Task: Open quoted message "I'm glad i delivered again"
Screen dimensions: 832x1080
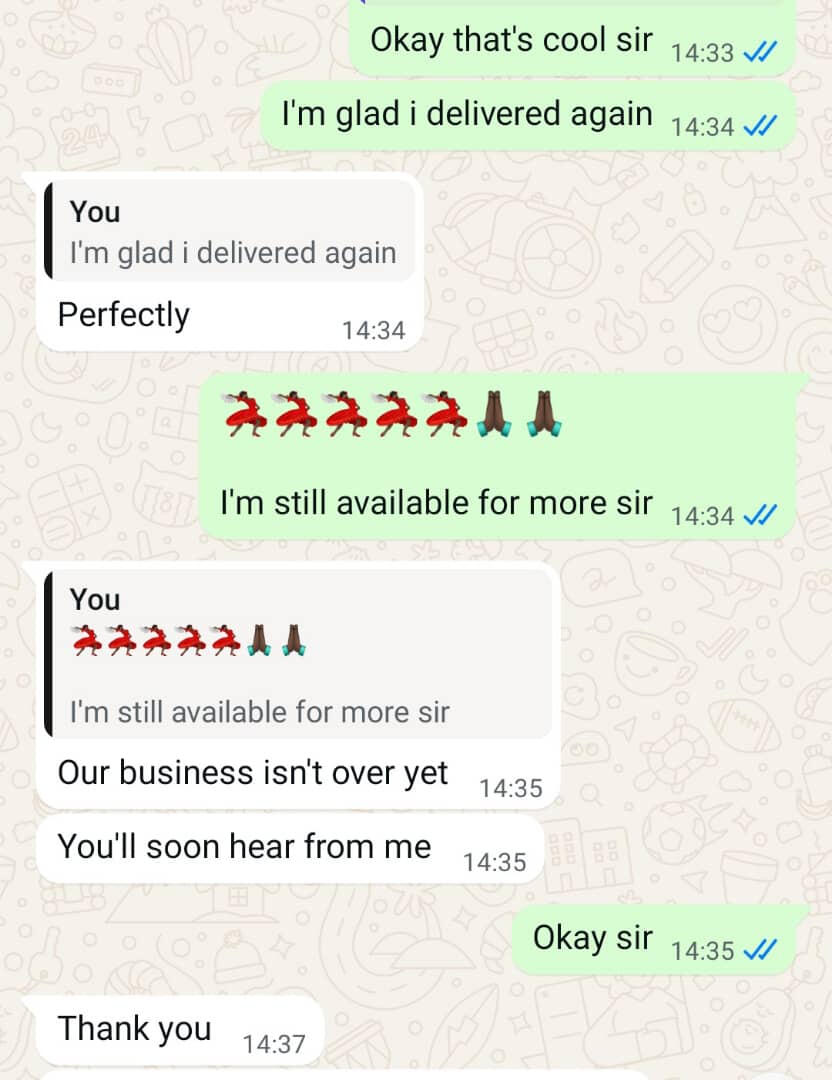Action: (x=232, y=233)
